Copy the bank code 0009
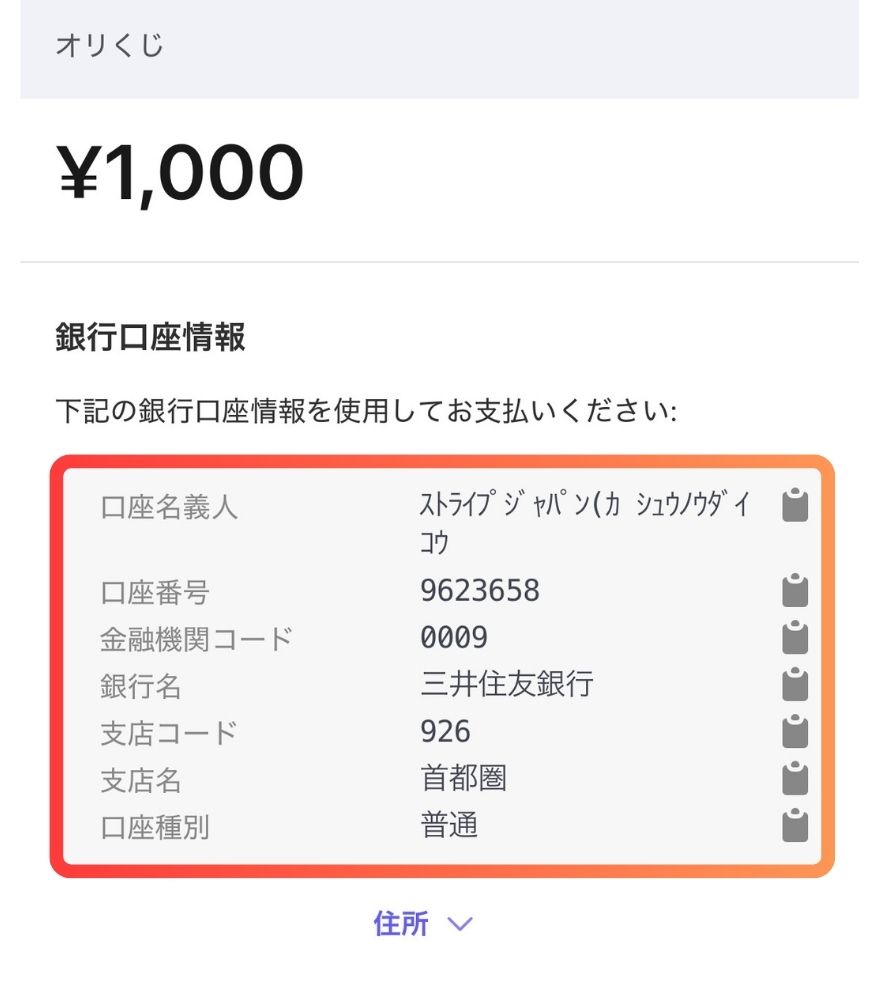Viewport: 880px width, 1000px height. pos(793,637)
